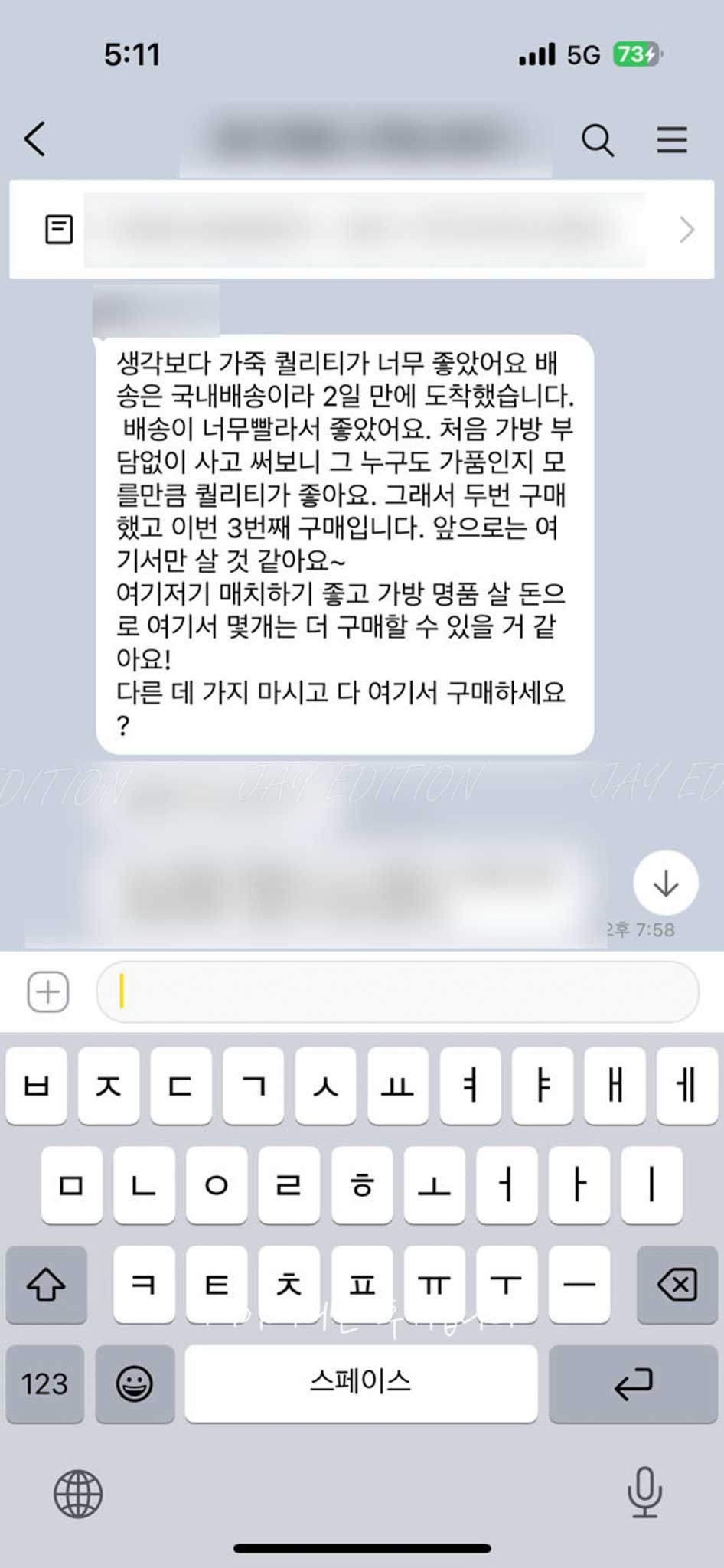Switch keyboard to 123 numbers layout
Screen dimensions: 724x1568
[x=44, y=1384]
